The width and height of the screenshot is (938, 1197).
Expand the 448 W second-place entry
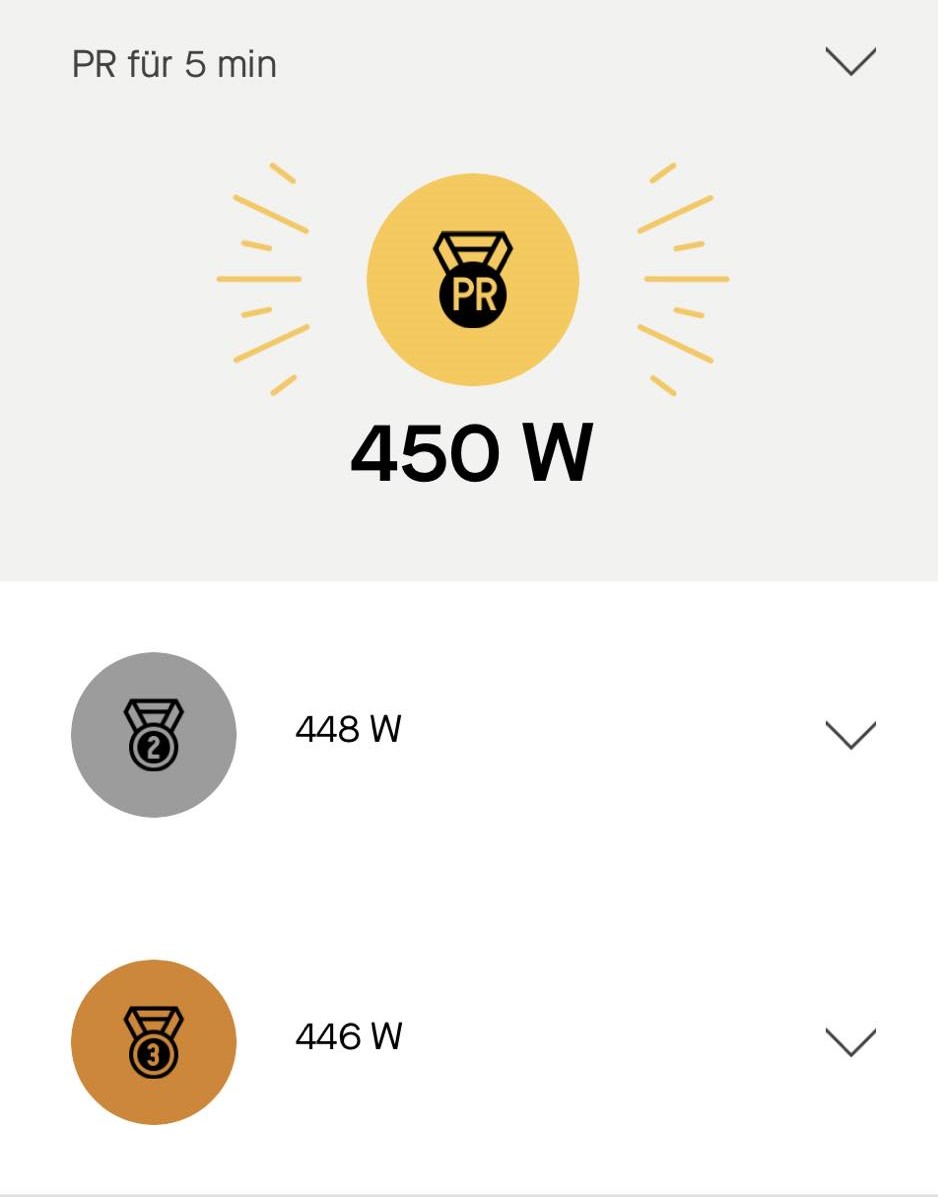(850, 735)
